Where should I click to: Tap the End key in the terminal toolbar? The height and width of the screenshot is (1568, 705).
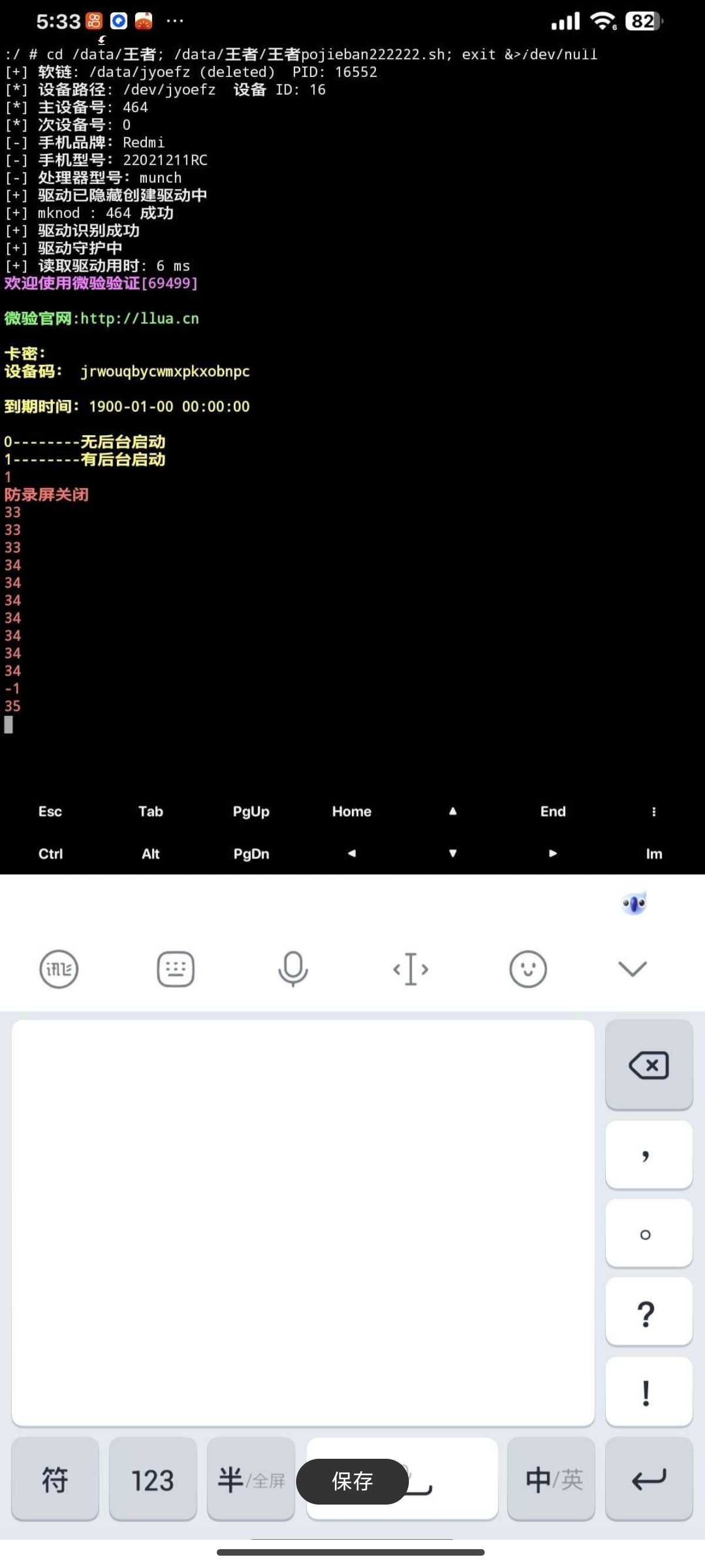click(553, 812)
